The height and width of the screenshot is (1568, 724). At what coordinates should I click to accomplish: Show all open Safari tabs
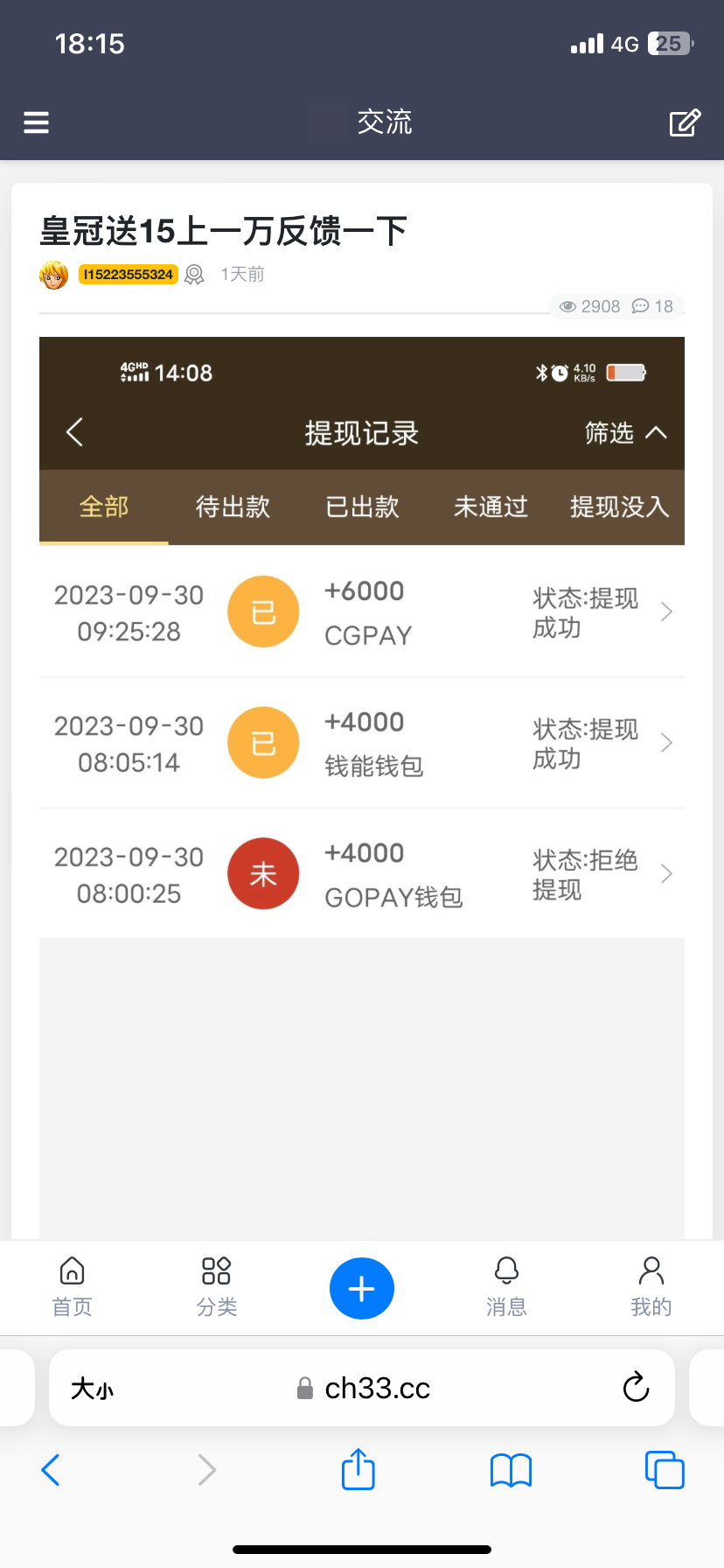click(665, 1469)
